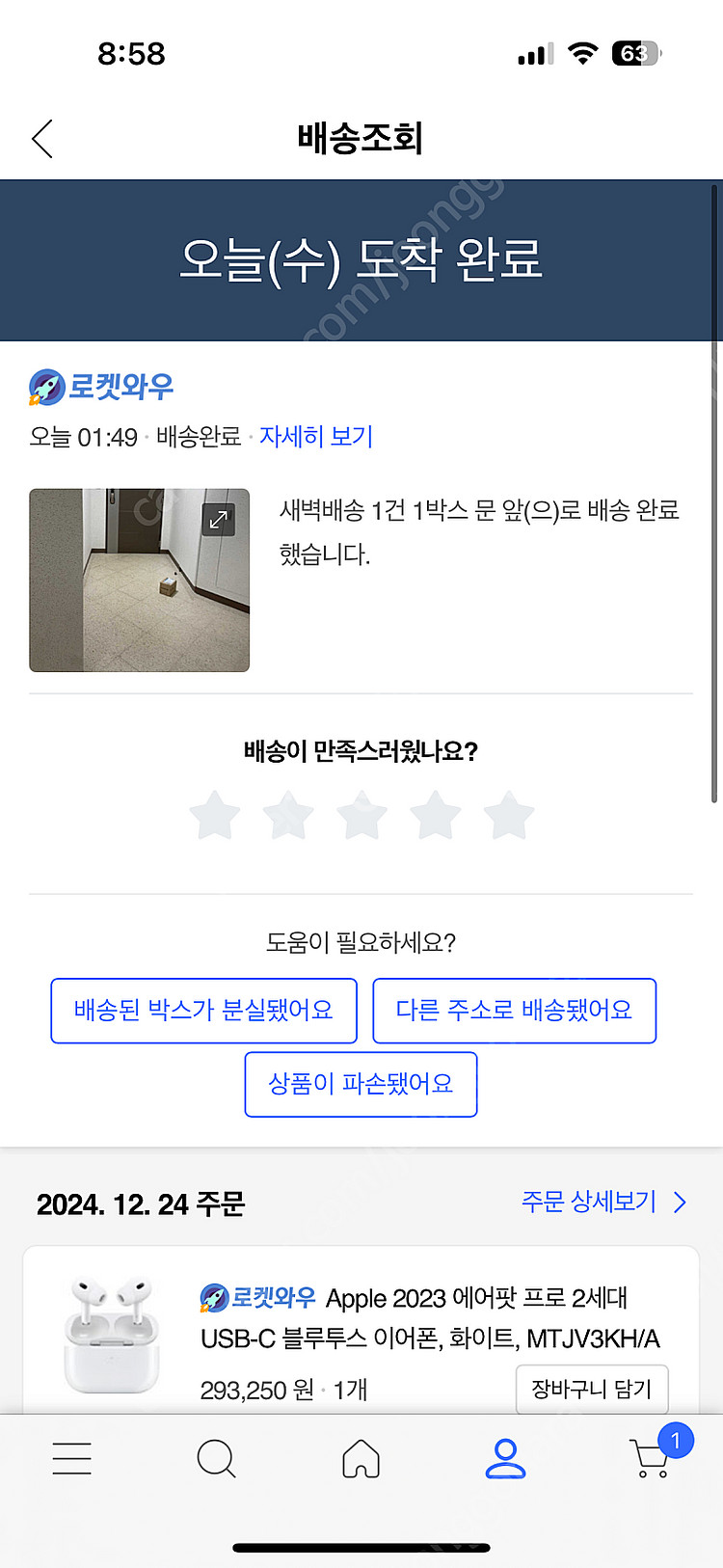Tap the home icon in bottom navigation
The width and height of the screenshot is (723, 1568).
[x=361, y=1459]
